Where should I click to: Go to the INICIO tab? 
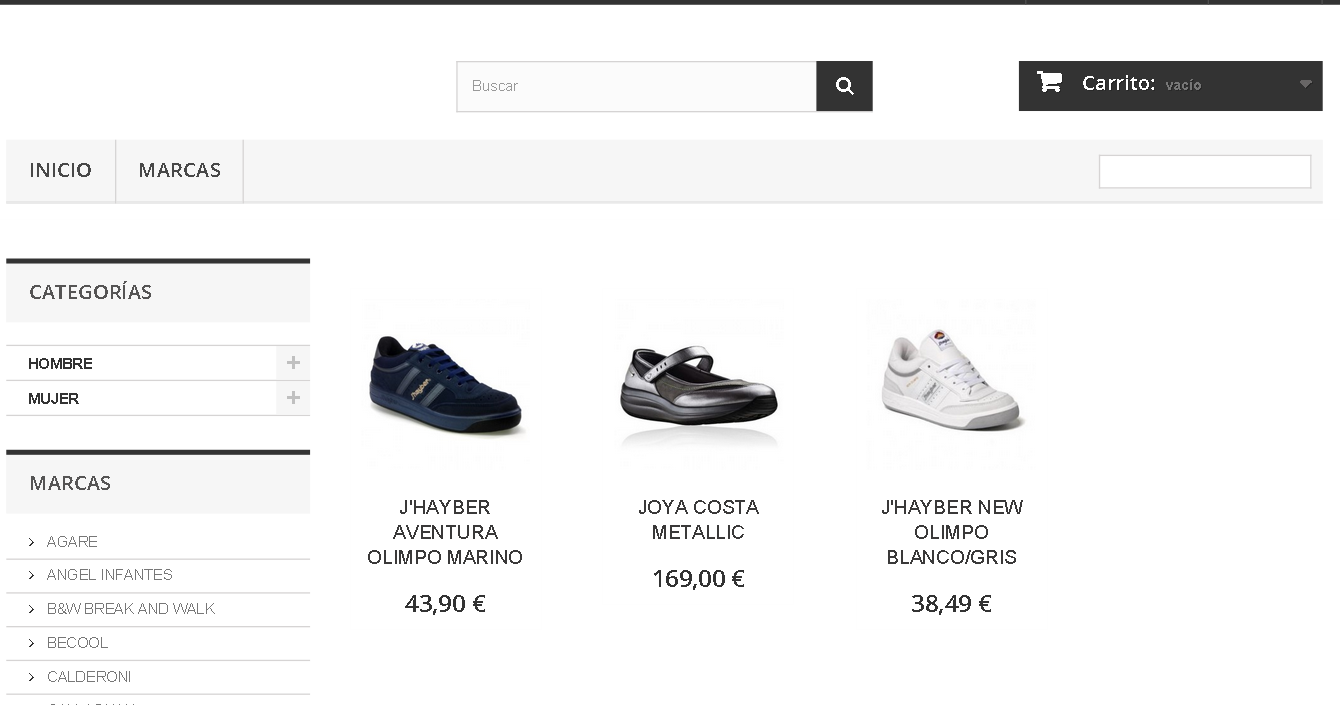60,170
